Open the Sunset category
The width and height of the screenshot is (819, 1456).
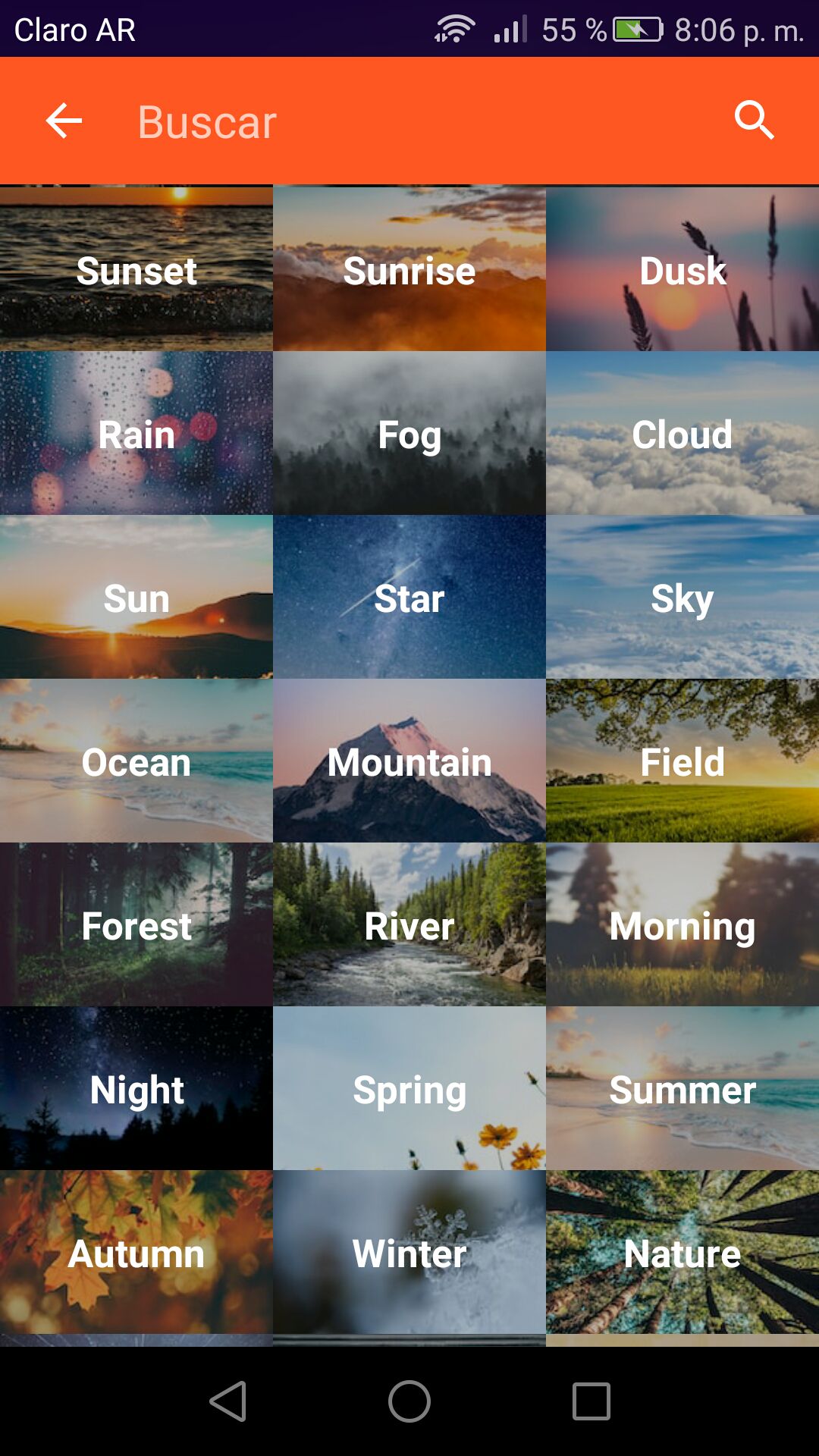(136, 268)
